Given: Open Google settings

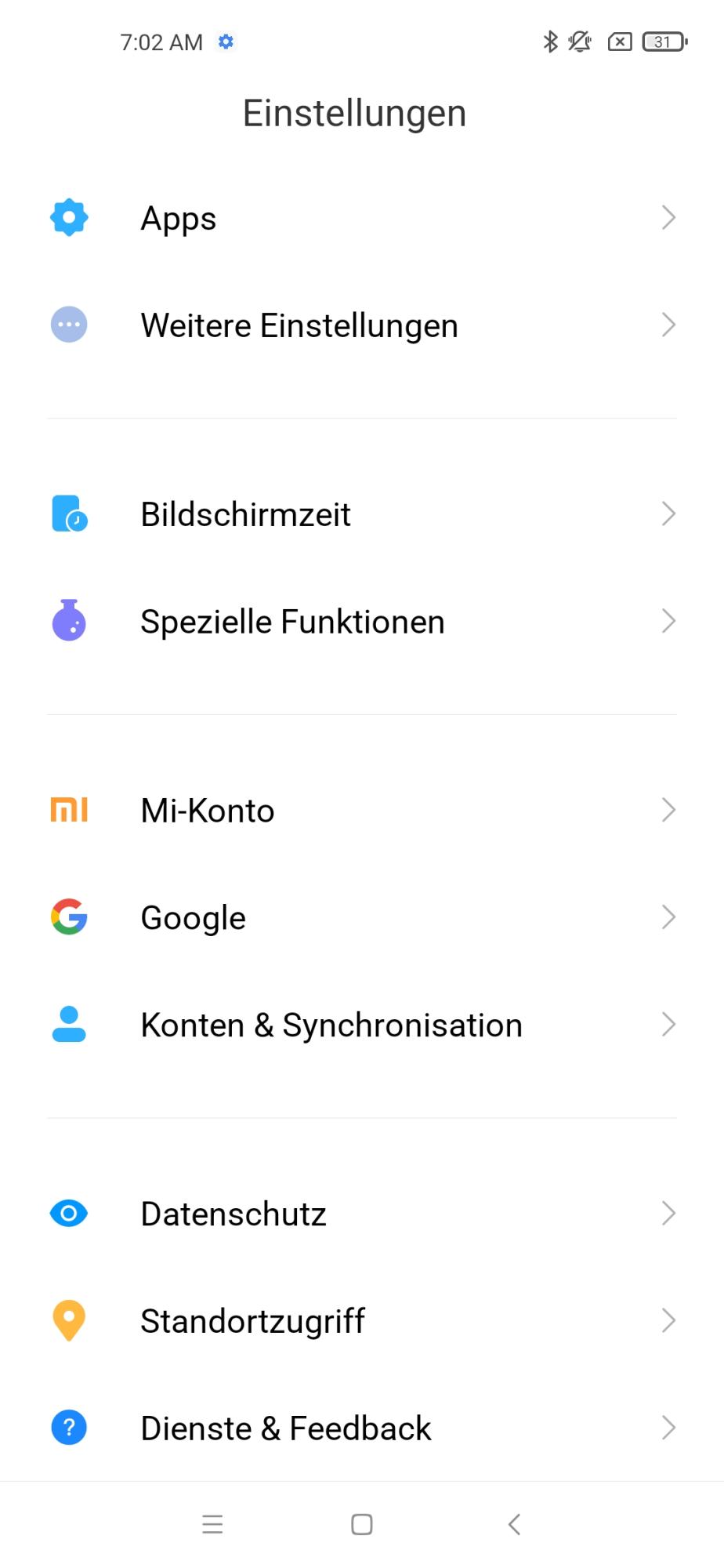Looking at the screenshot, I should click(x=362, y=918).
